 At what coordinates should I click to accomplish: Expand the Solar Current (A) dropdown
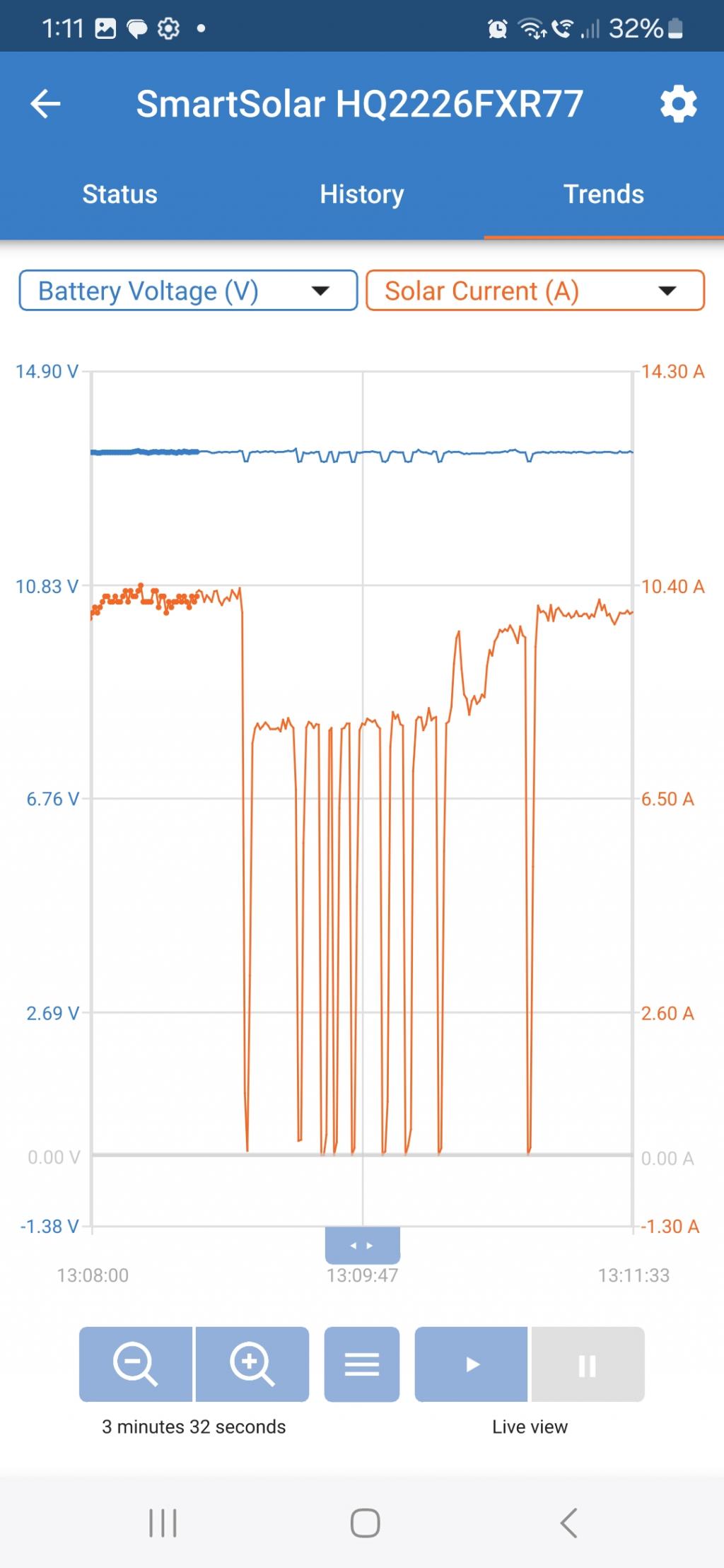[x=535, y=291]
